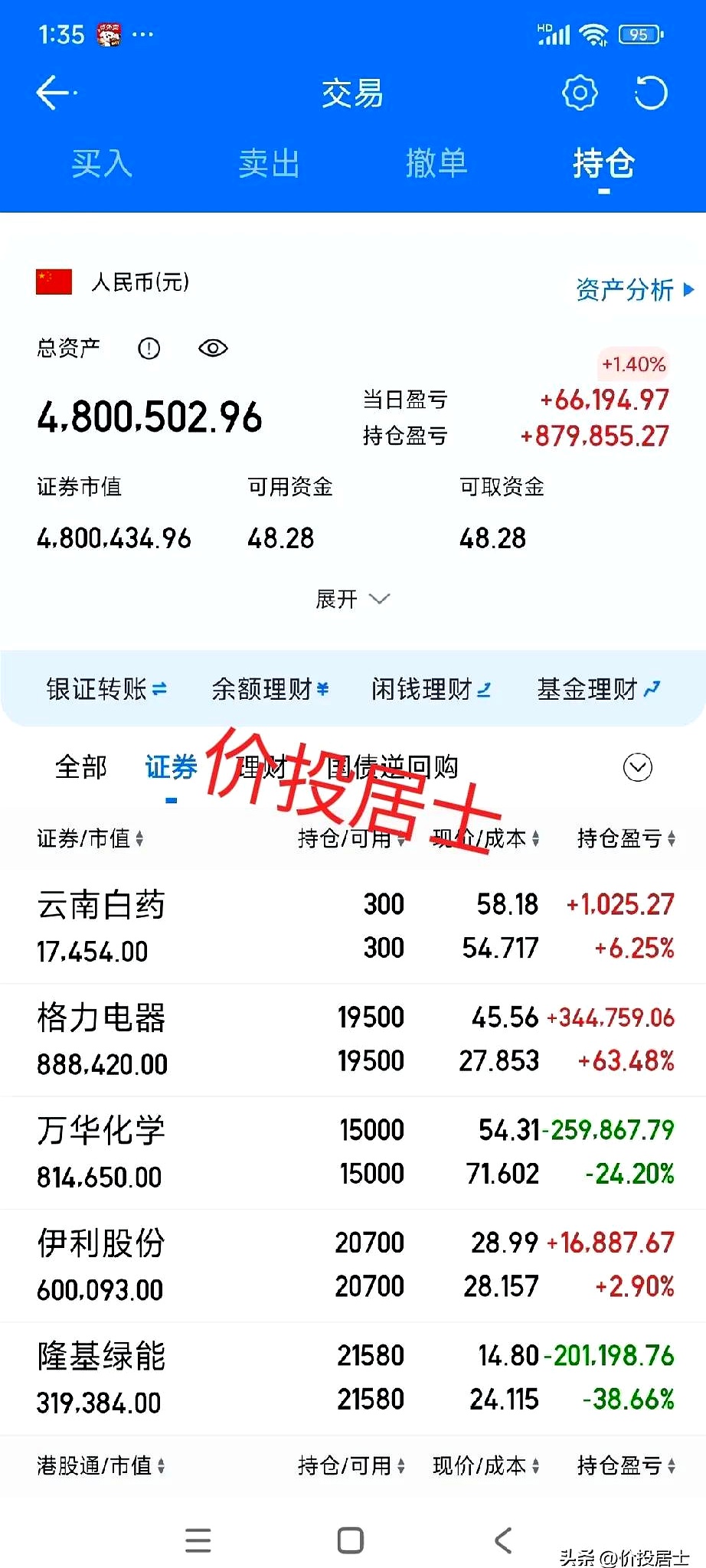The height and width of the screenshot is (1568, 706).
Task: Switch to the 全部 holdings filter tab
Action: point(80,766)
